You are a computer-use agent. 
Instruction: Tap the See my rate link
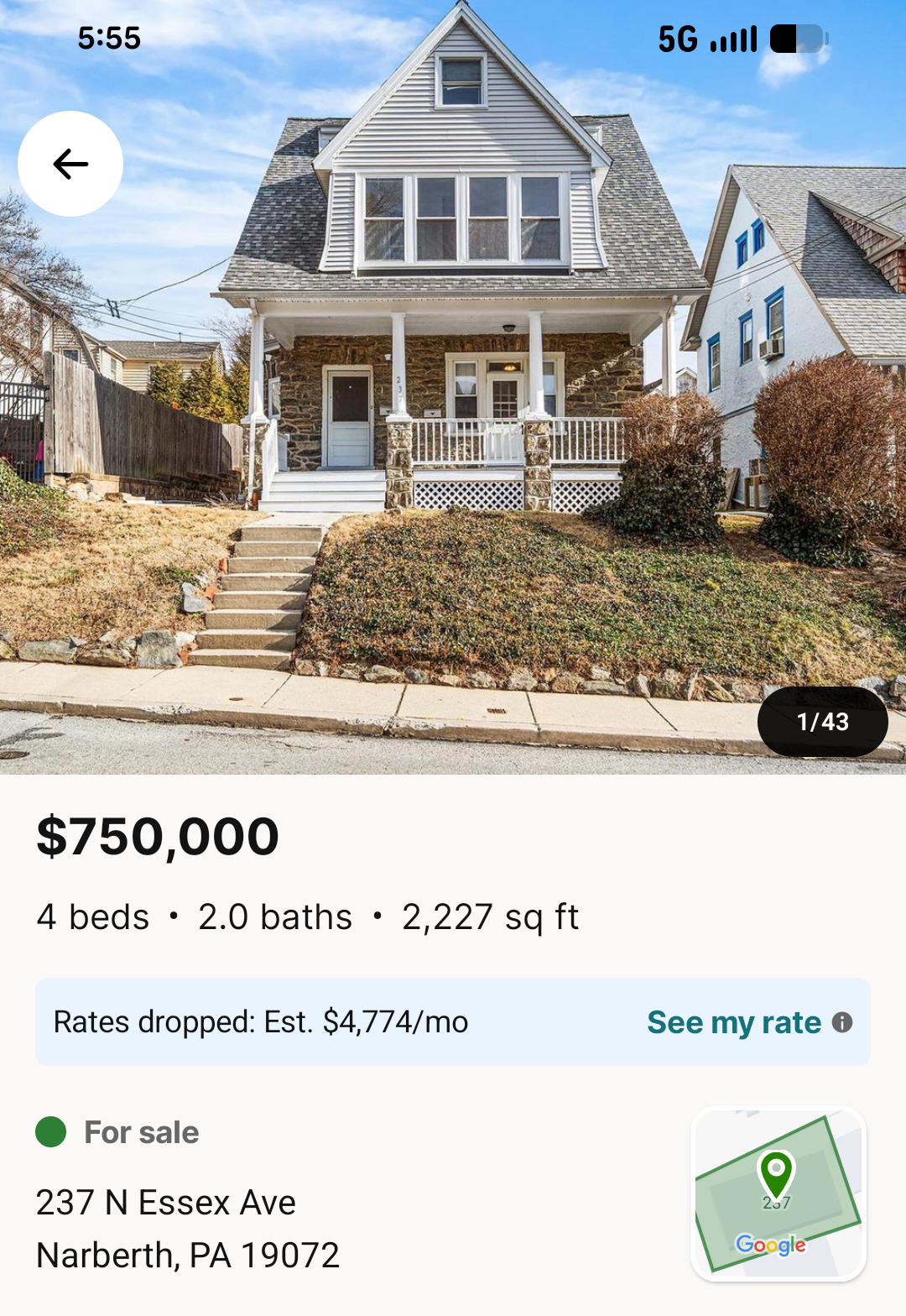coord(733,1022)
